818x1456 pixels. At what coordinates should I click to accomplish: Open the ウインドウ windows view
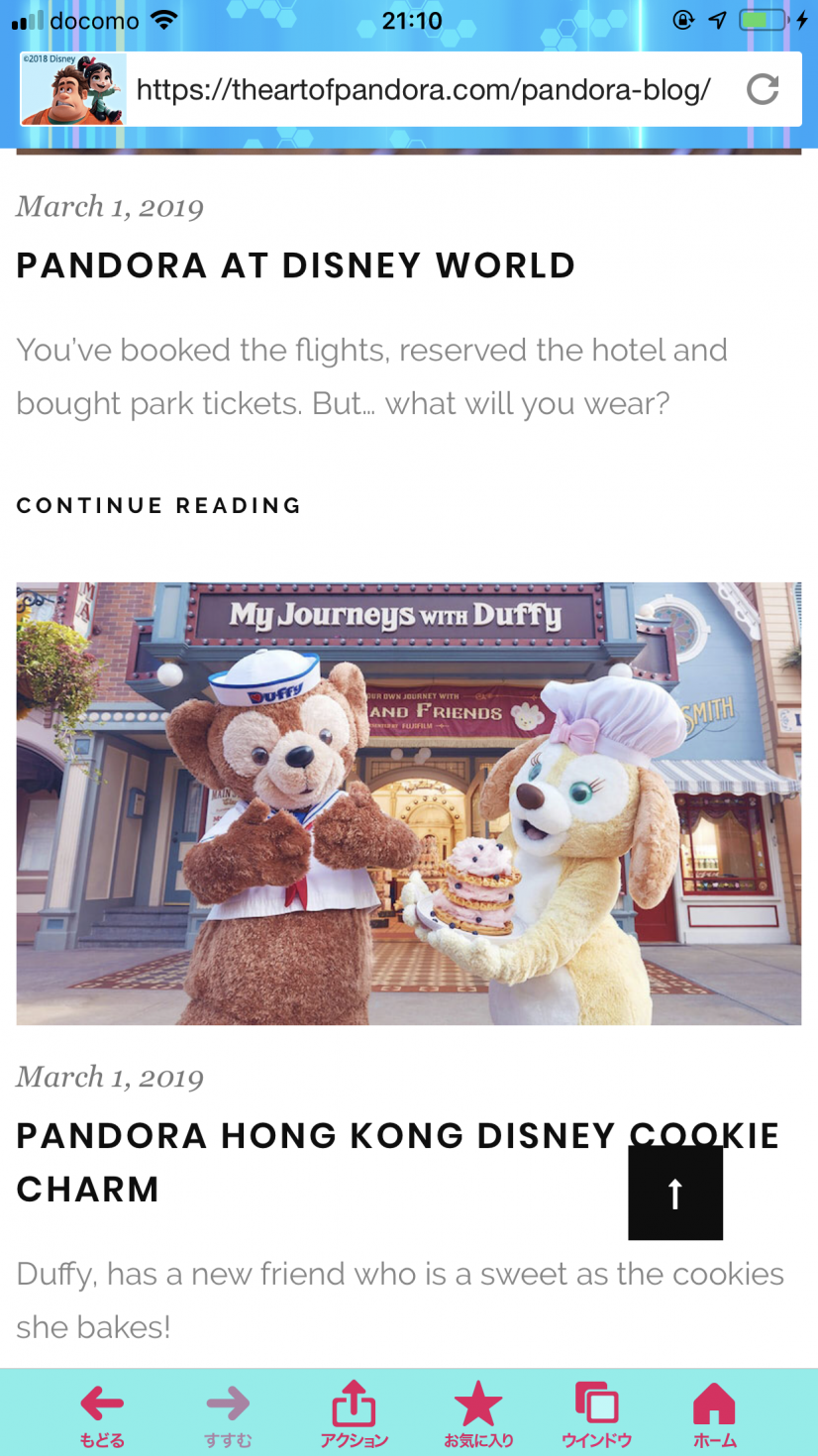[596, 1414]
